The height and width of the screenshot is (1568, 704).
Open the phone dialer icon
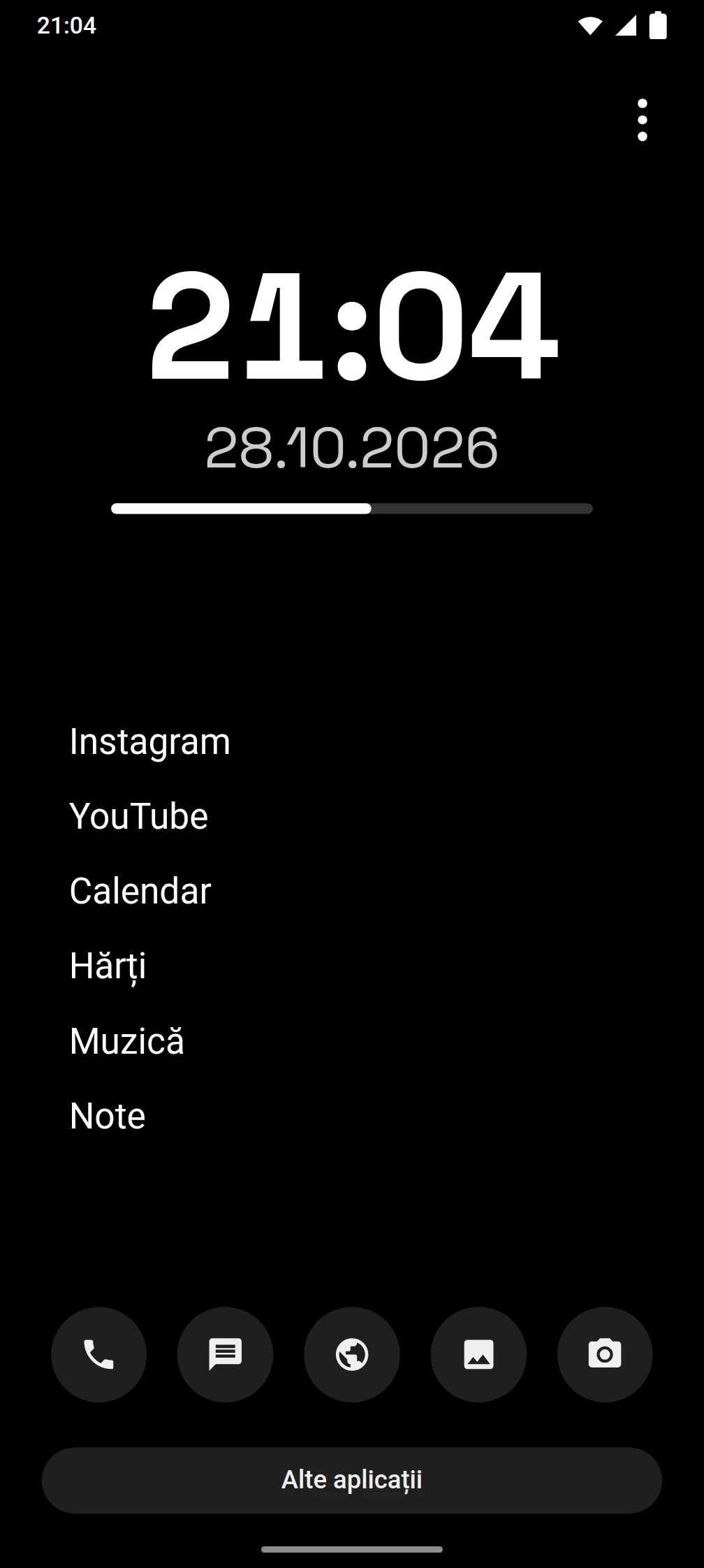(x=99, y=1355)
